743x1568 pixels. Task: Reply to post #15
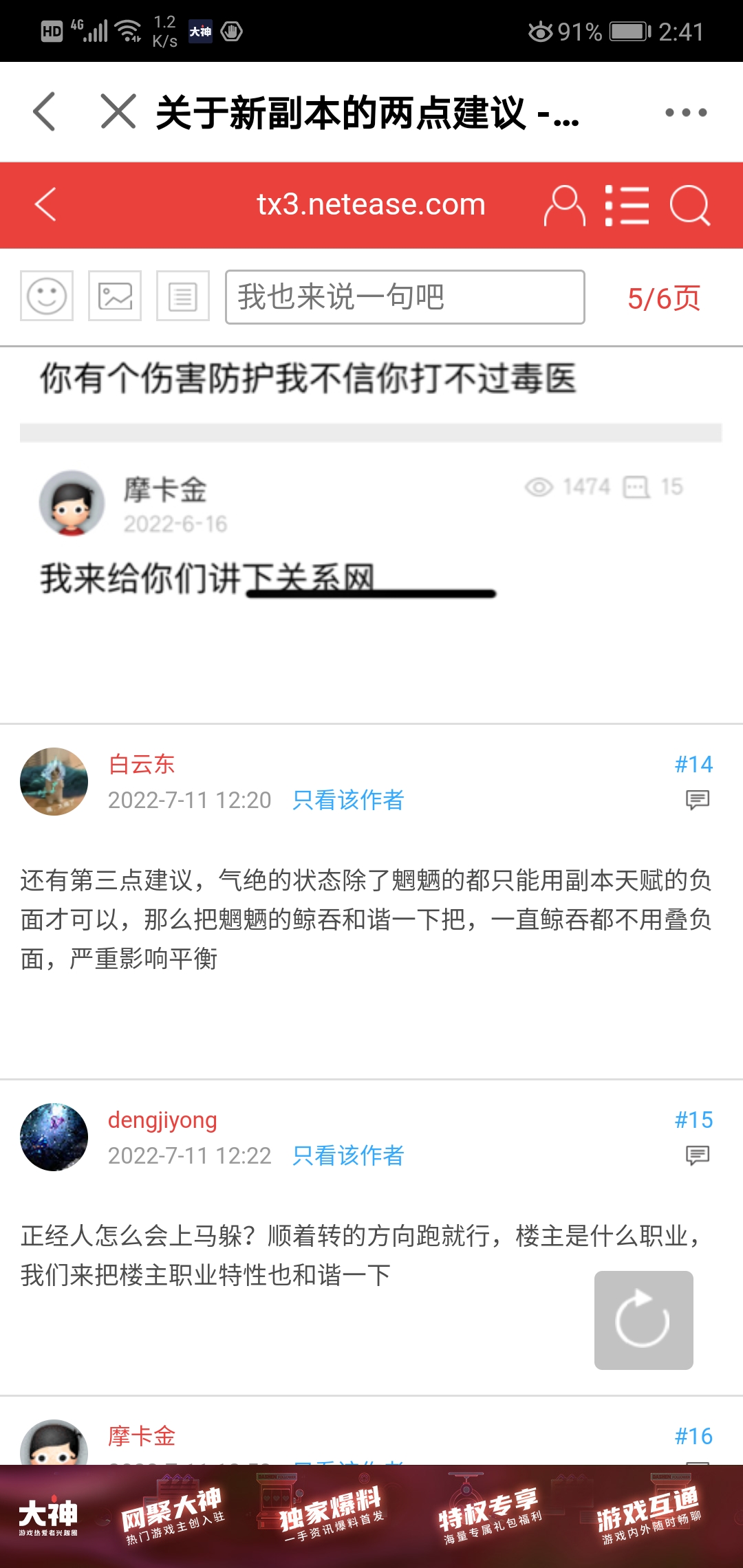697,1155
